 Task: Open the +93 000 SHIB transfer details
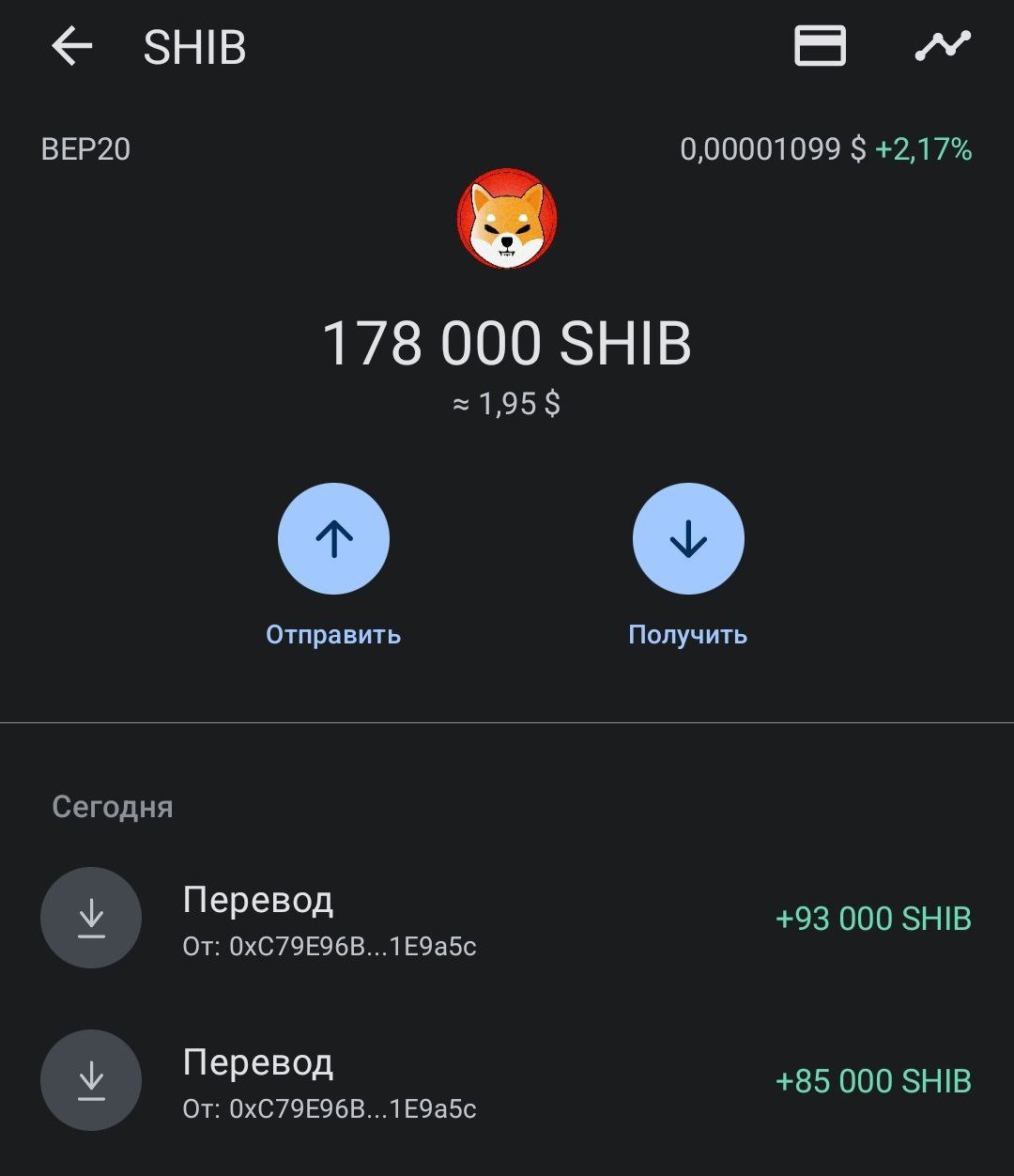click(507, 919)
